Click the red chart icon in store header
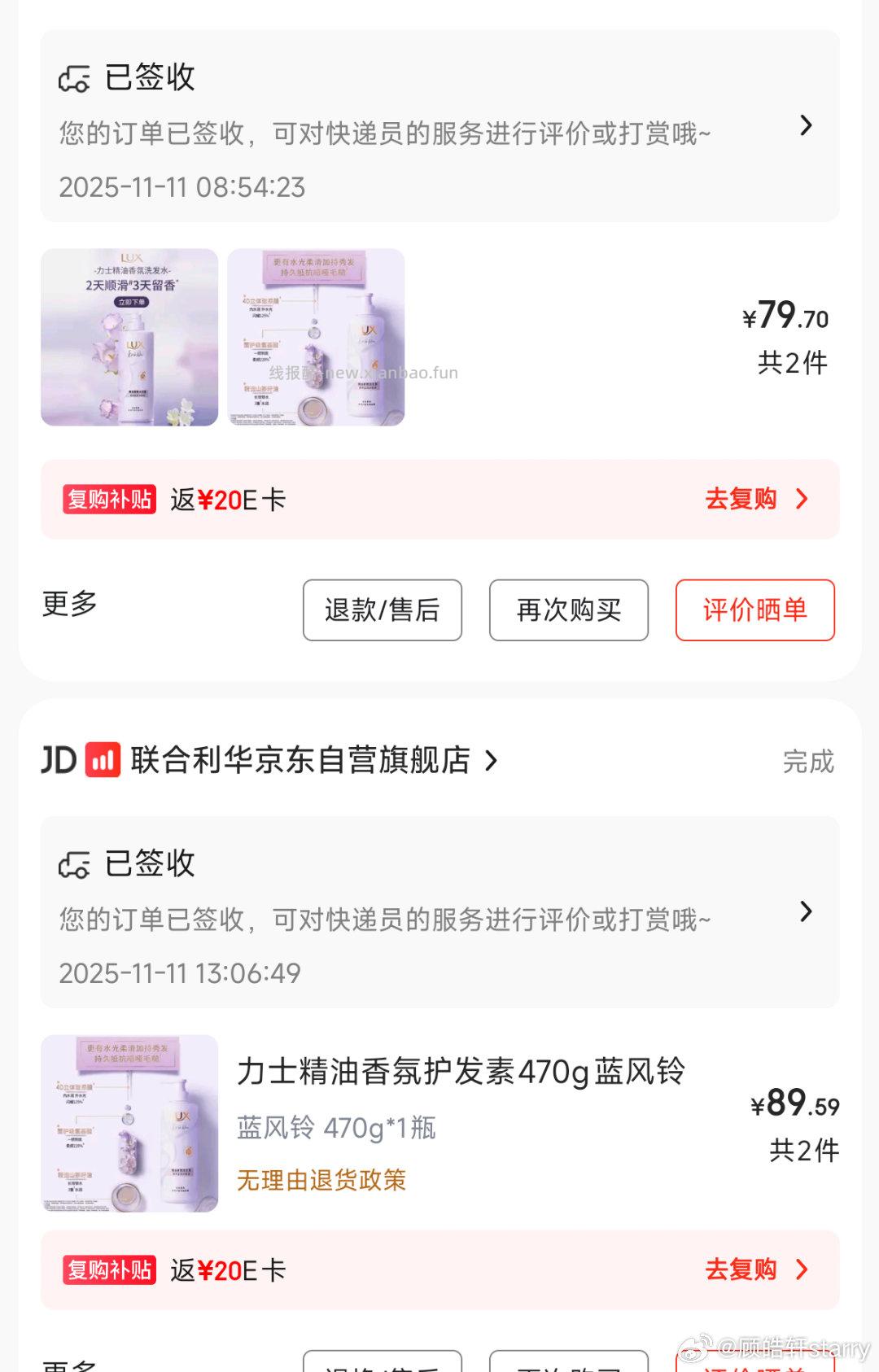Viewport: 879px width, 1372px height. tap(102, 760)
